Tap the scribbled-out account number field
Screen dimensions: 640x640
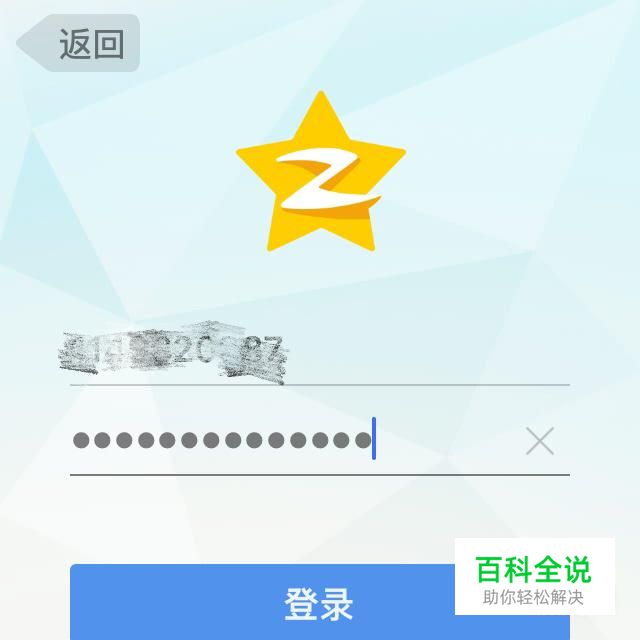pyautogui.click(x=300, y=352)
